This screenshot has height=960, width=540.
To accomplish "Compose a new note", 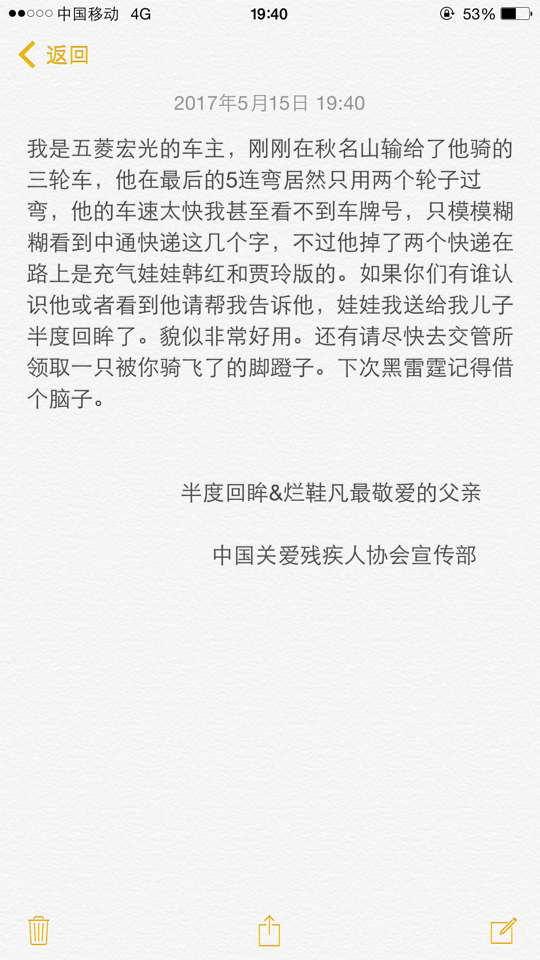I will coord(504,931).
